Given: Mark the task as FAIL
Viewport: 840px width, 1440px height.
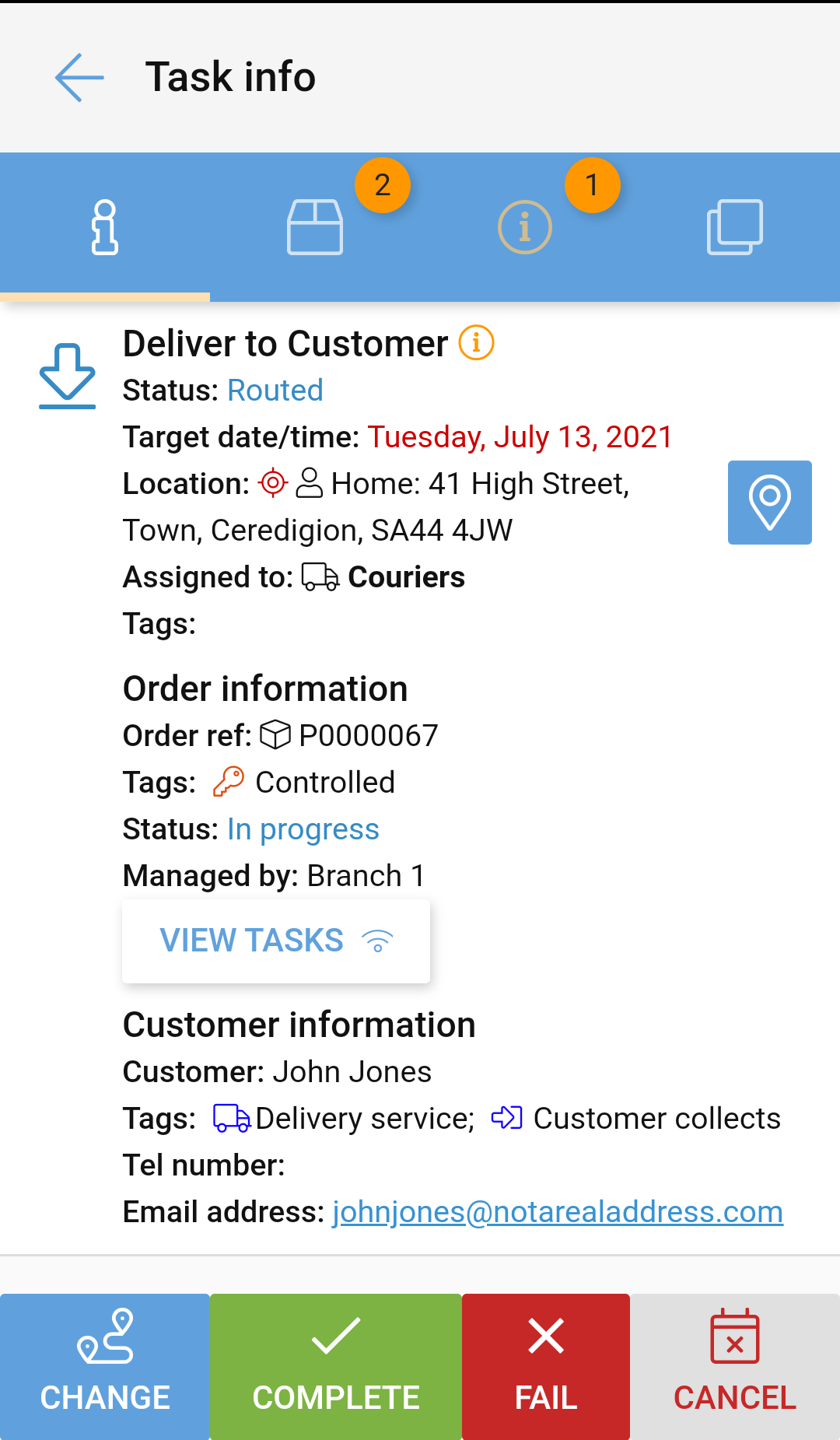Looking at the screenshot, I should pos(546,1367).
